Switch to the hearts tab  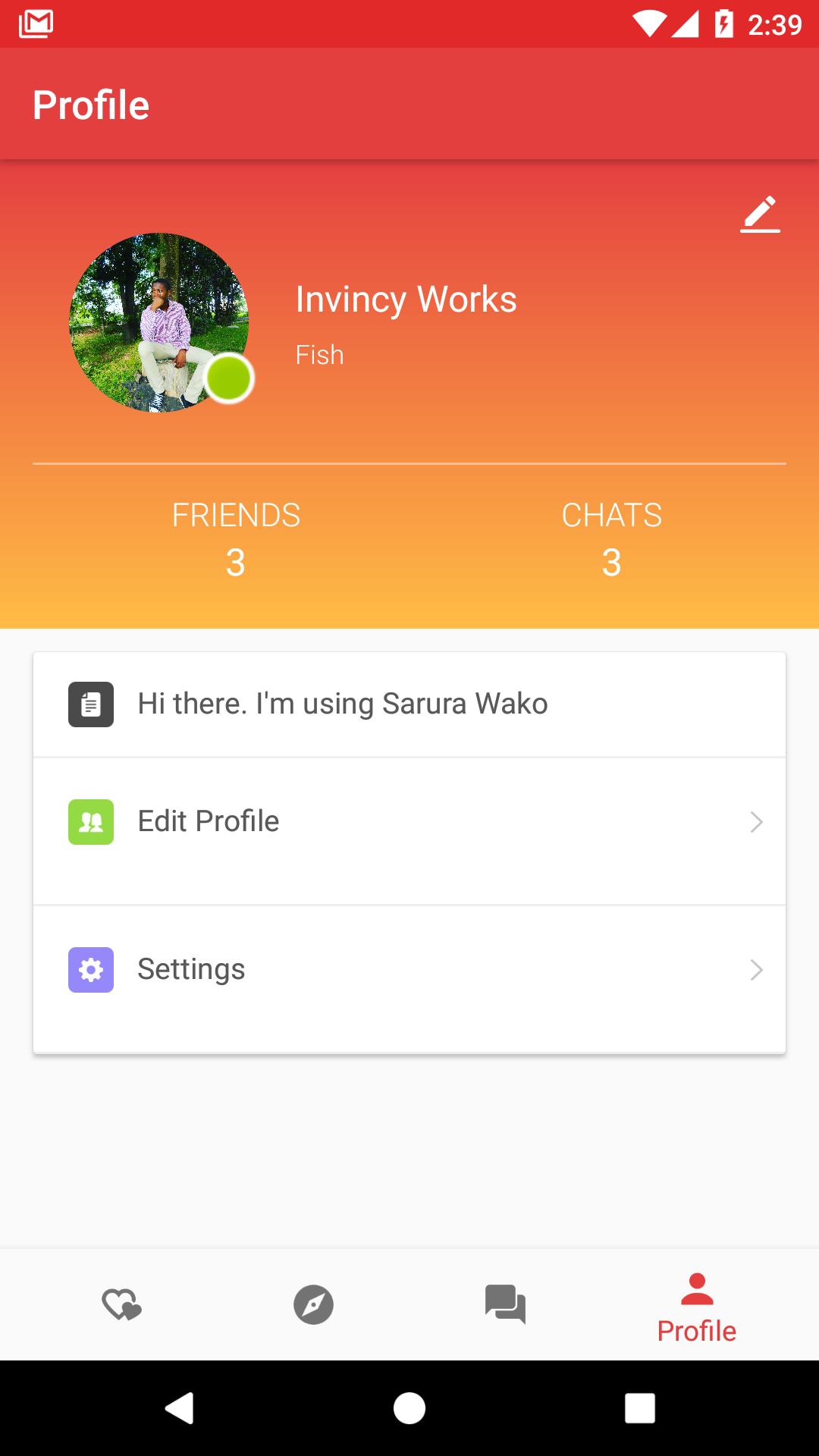(x=122, y=1304)
